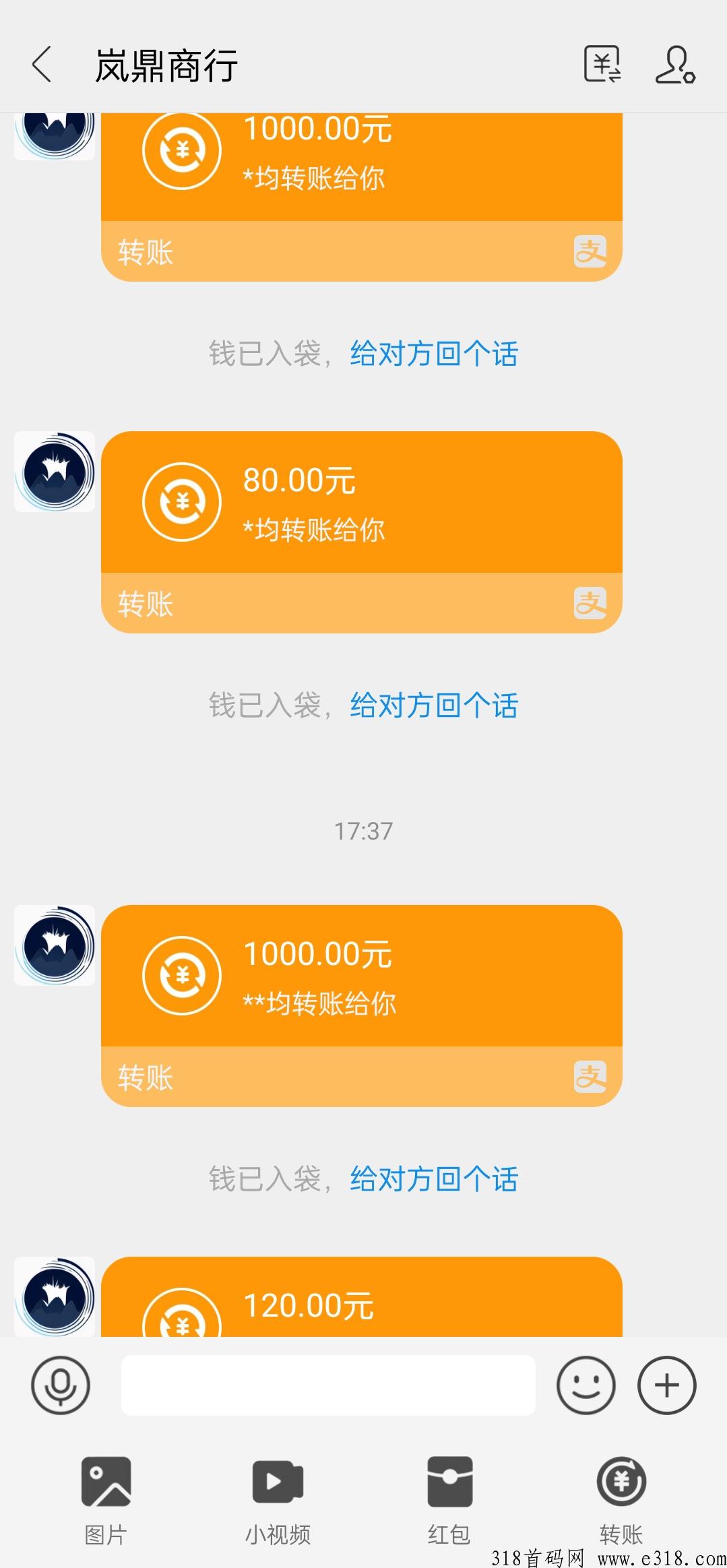
Task: Go back from 岚鼎商行 chat
Action: pyautogui.click(x=42, y=65)
